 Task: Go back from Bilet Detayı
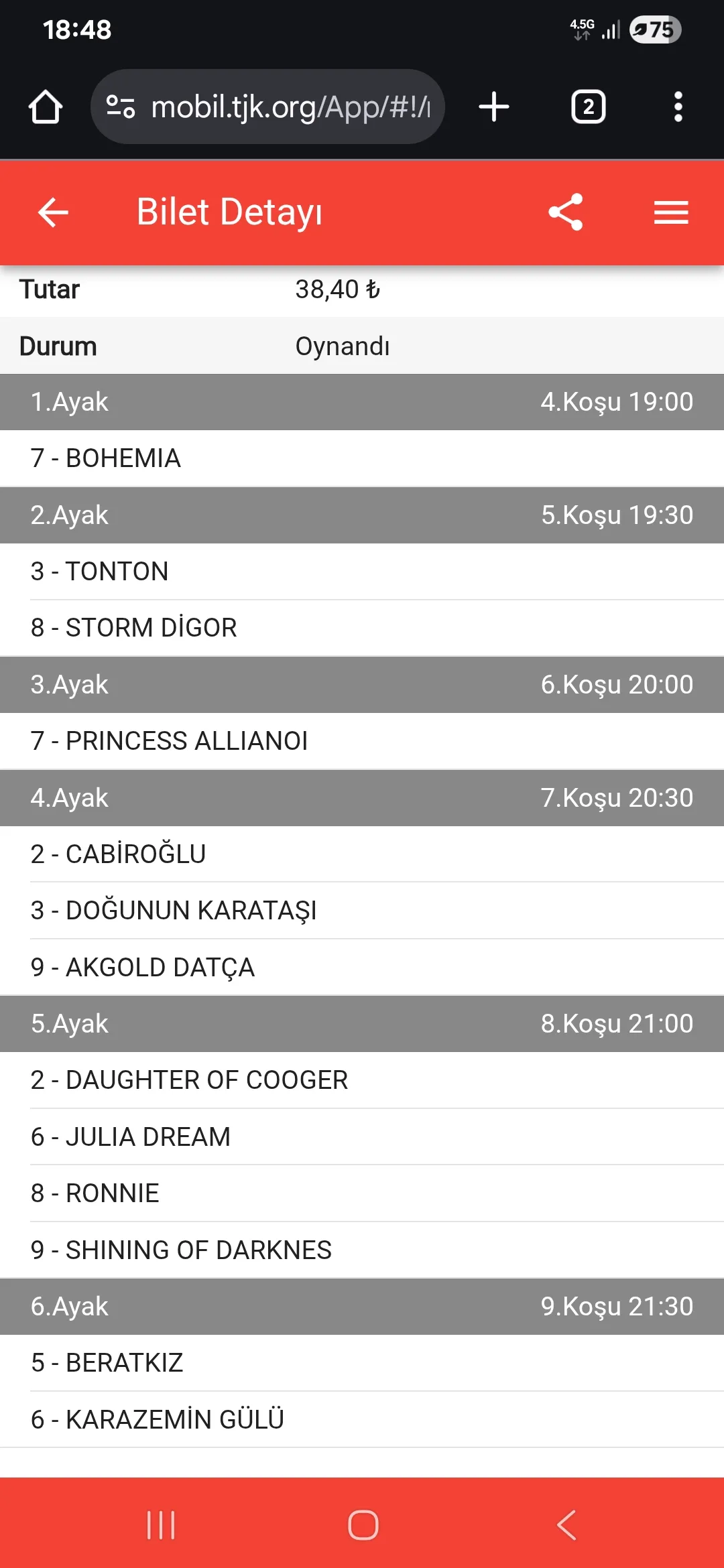pos(54,212)
